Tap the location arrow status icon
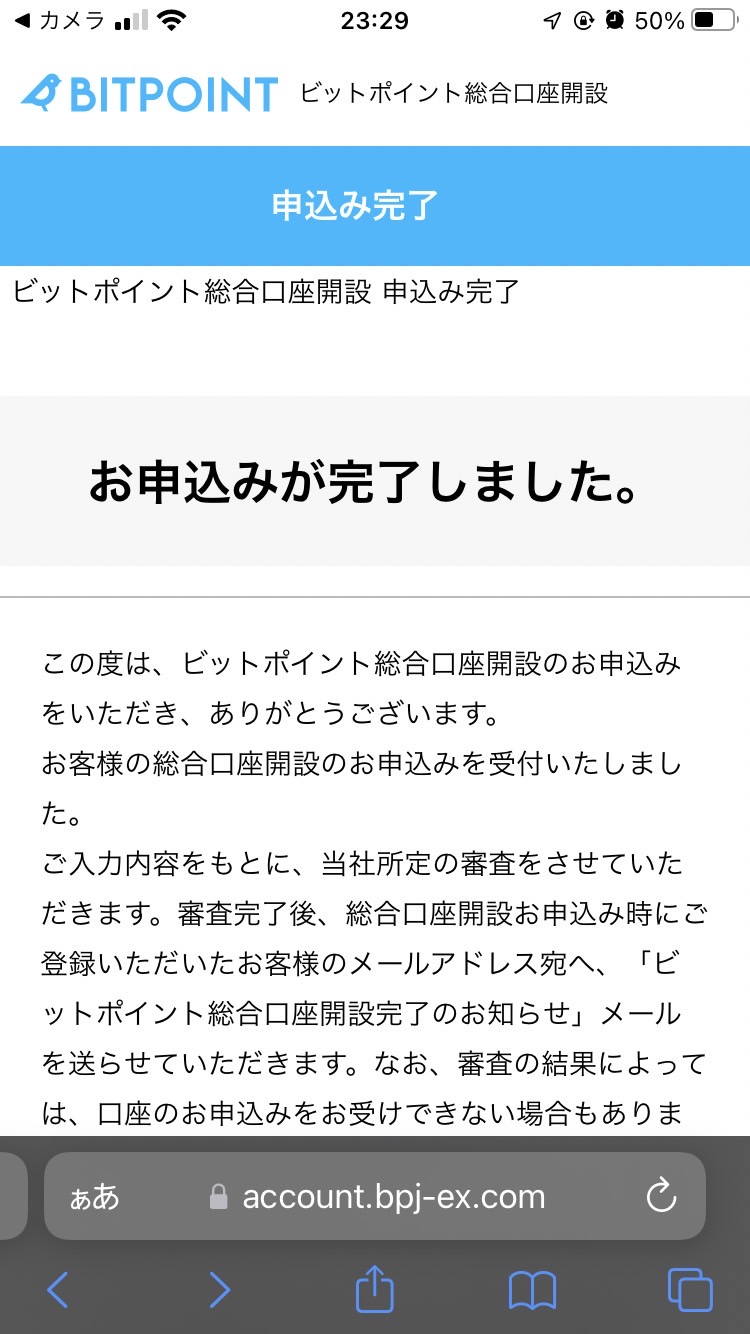 tap(553, 18)
